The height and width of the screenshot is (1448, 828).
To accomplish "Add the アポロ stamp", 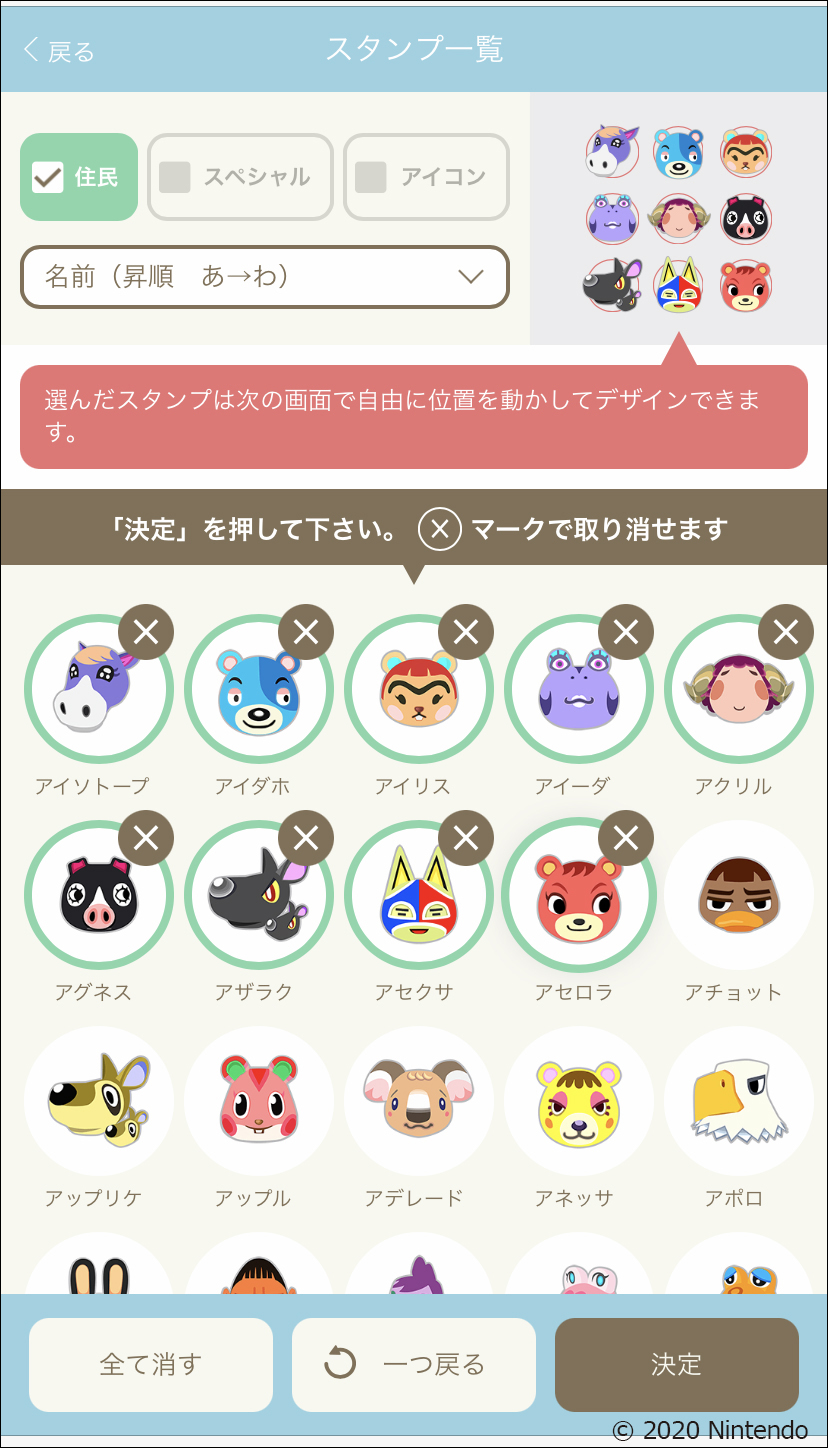I will click(738, 1101).
